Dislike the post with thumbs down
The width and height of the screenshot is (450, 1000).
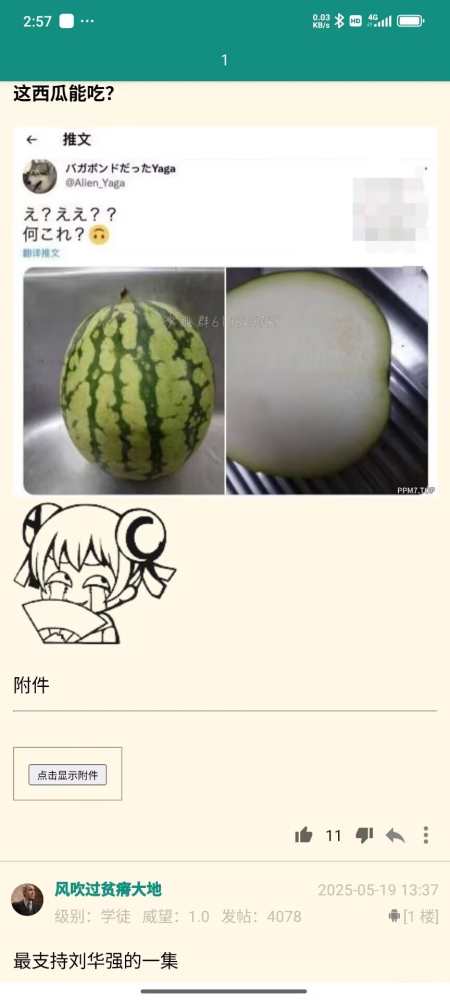(365, 835)
